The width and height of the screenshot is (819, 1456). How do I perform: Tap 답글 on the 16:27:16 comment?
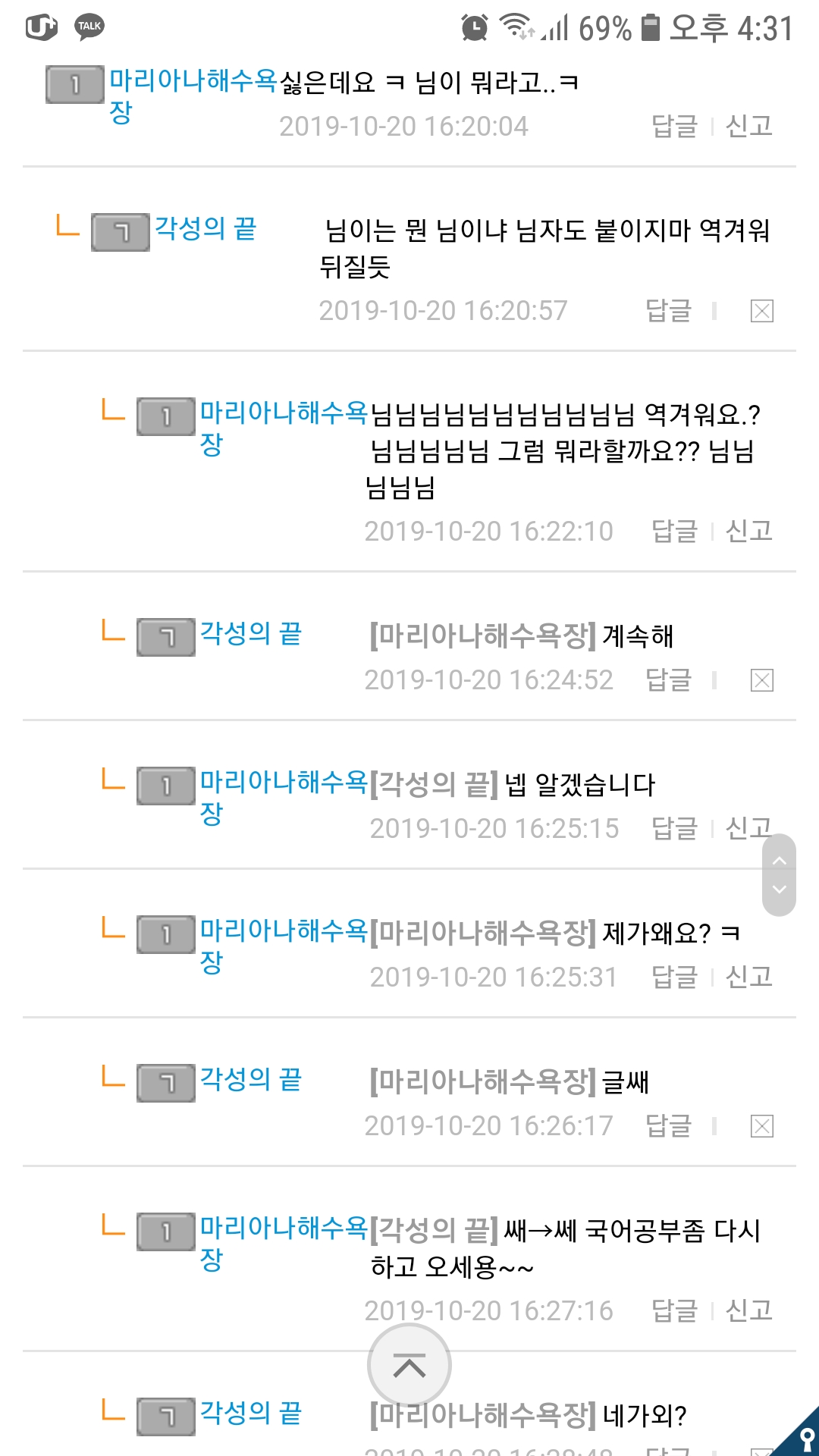[x=674, y=1310]
